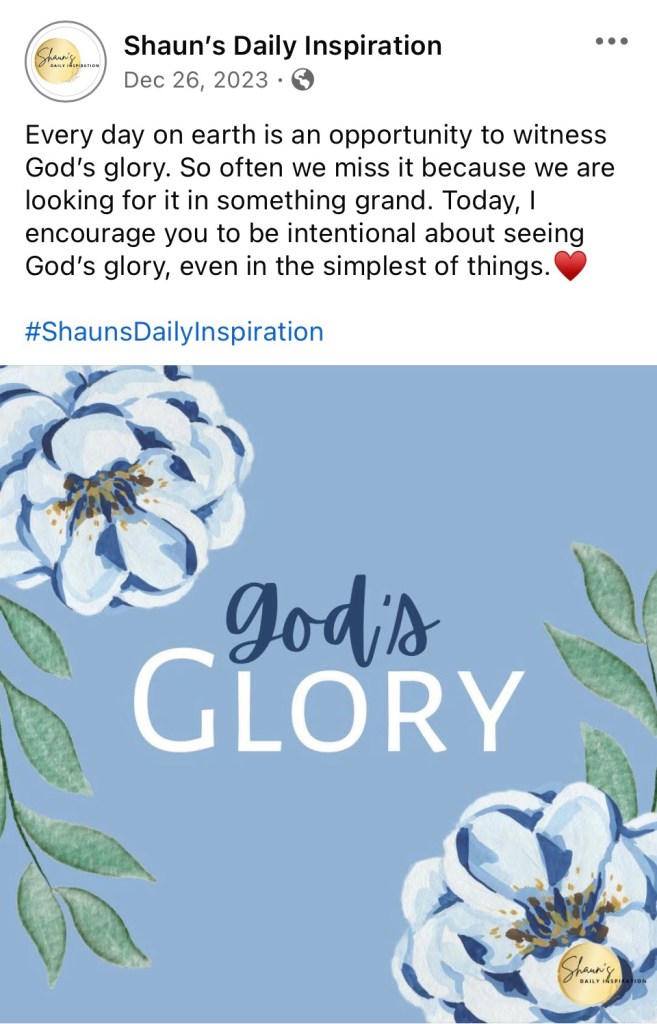Screen dimensions: 657x1024
Task: Open the Shaun's Daily Inspiration page name
Action: pos(282,45)
